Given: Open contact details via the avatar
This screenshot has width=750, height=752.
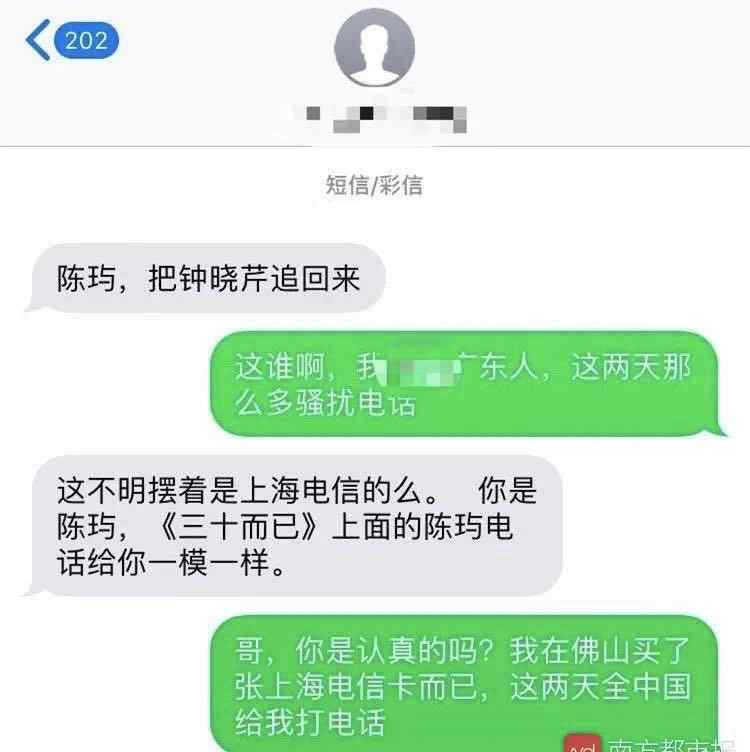Looking at the screenshot, I should [x=374, y=47].
